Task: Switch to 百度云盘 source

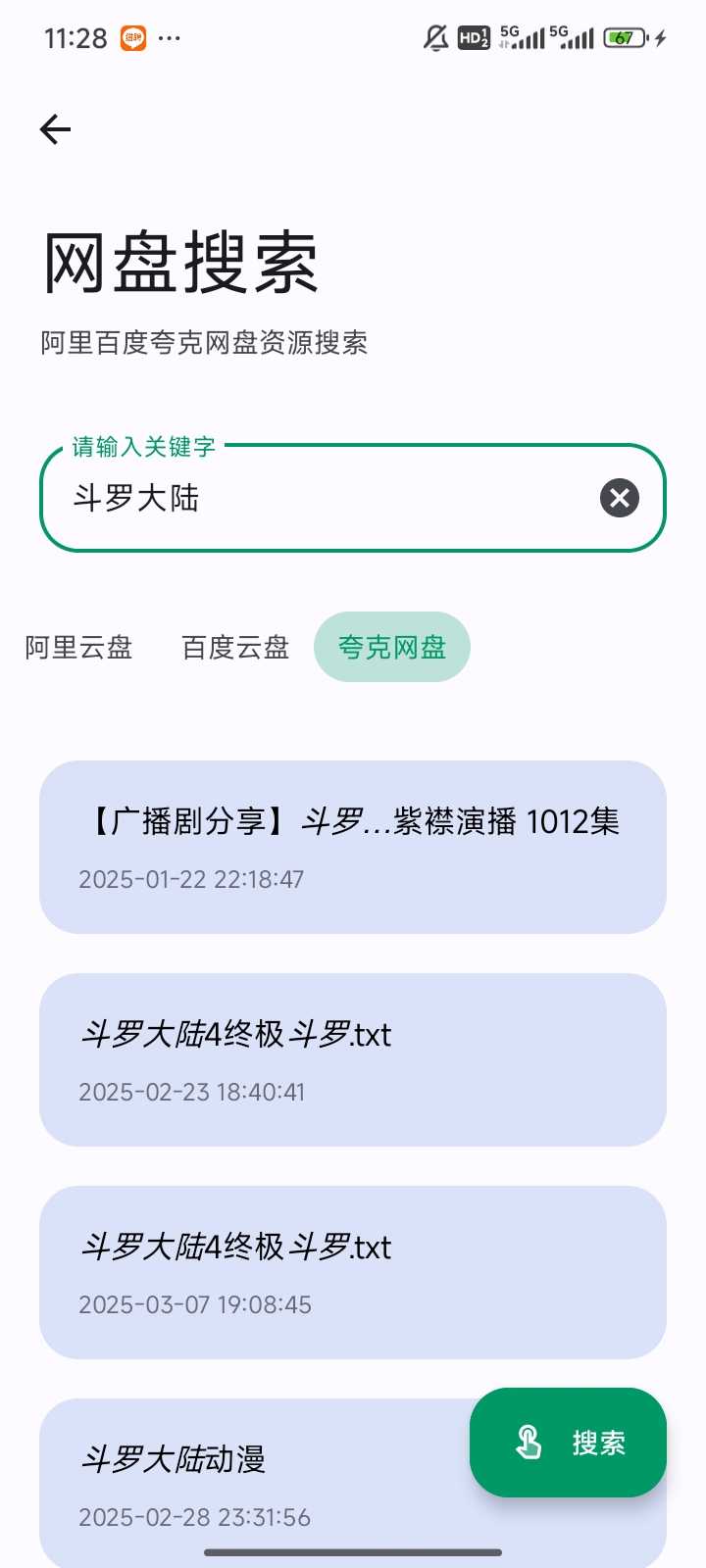Action: 234,647
